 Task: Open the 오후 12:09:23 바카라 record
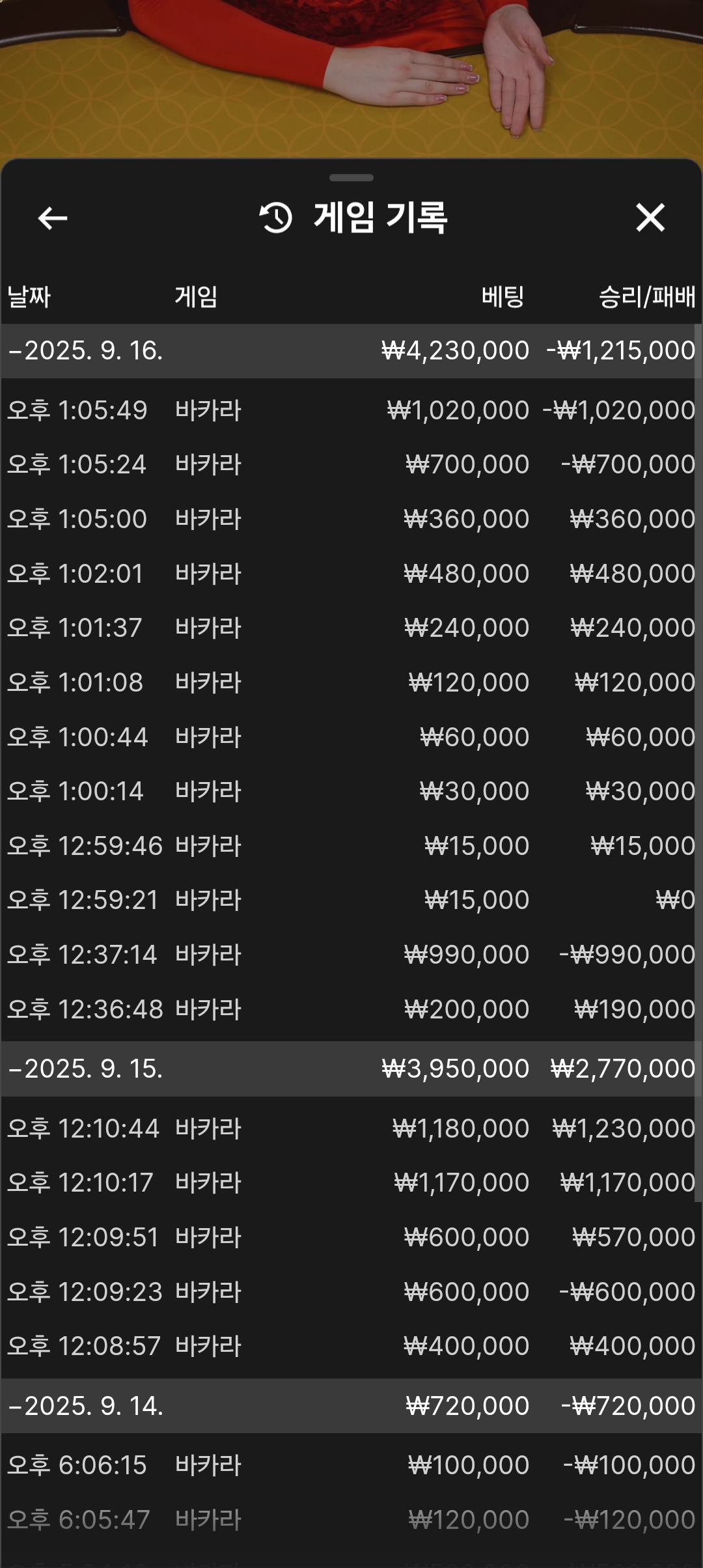[x=351, y=1292]
